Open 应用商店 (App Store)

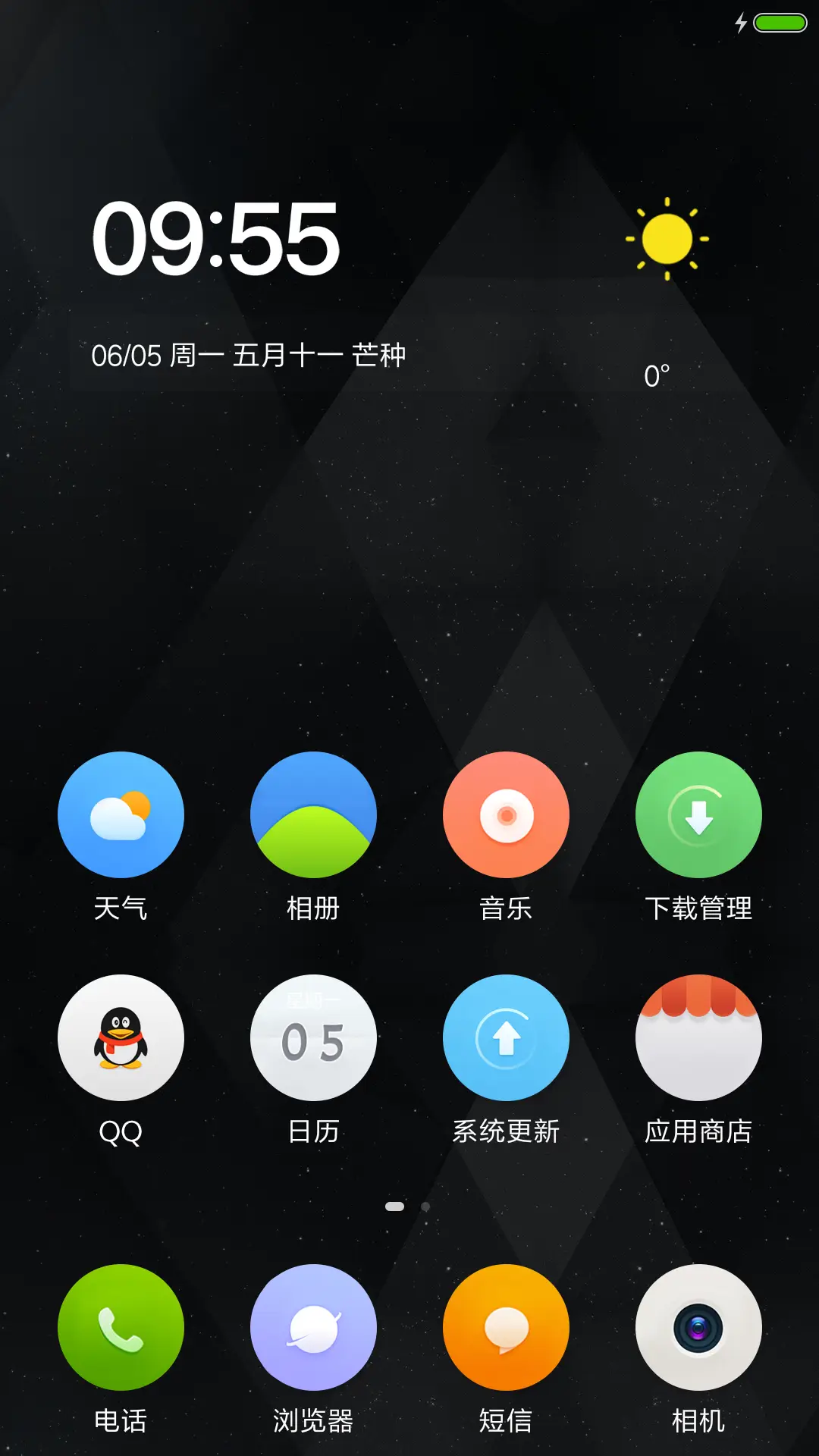pyautogui.click(x=698, y=1037)
